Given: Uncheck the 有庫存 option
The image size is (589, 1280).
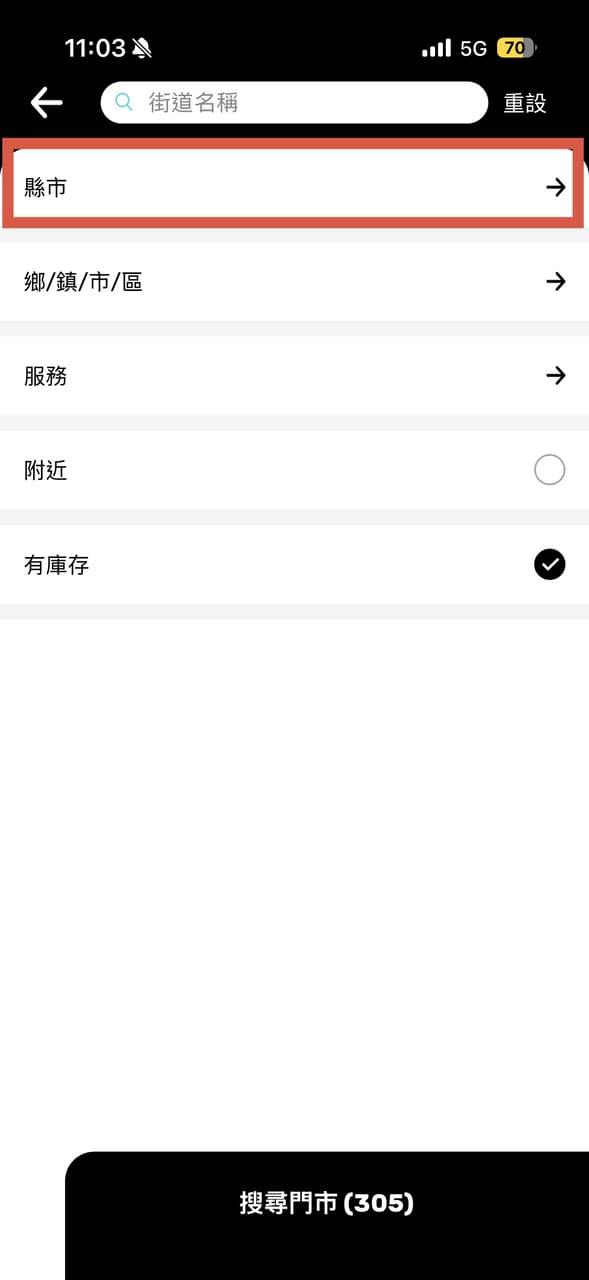Looking at the screenshot, I should [549, 565].
